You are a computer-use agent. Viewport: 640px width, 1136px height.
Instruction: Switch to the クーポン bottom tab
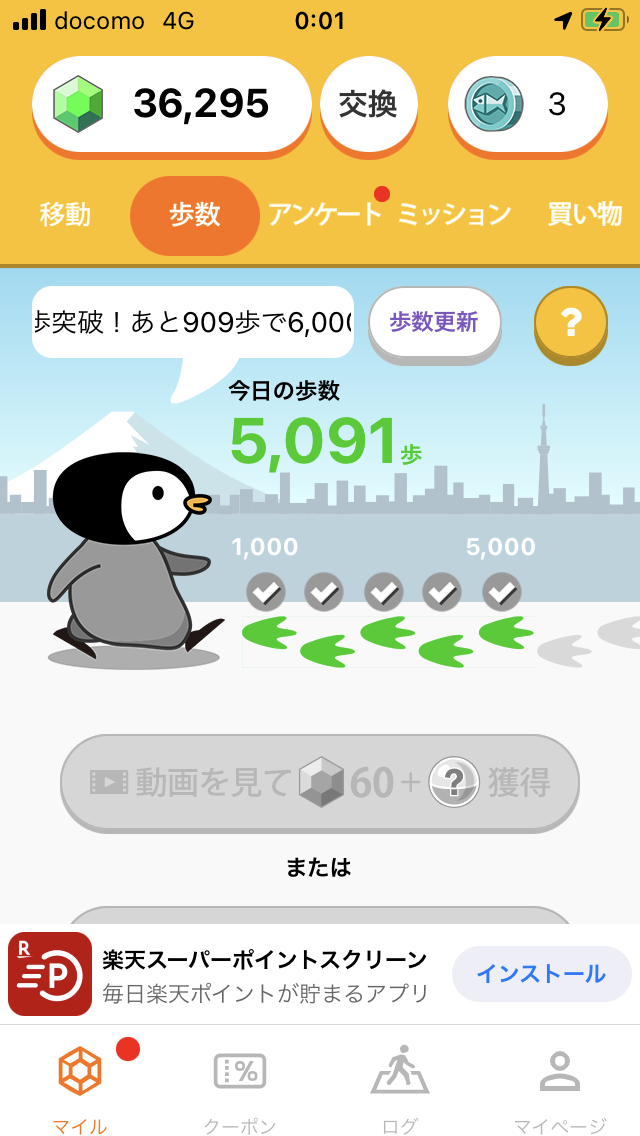click(240, 1088)
